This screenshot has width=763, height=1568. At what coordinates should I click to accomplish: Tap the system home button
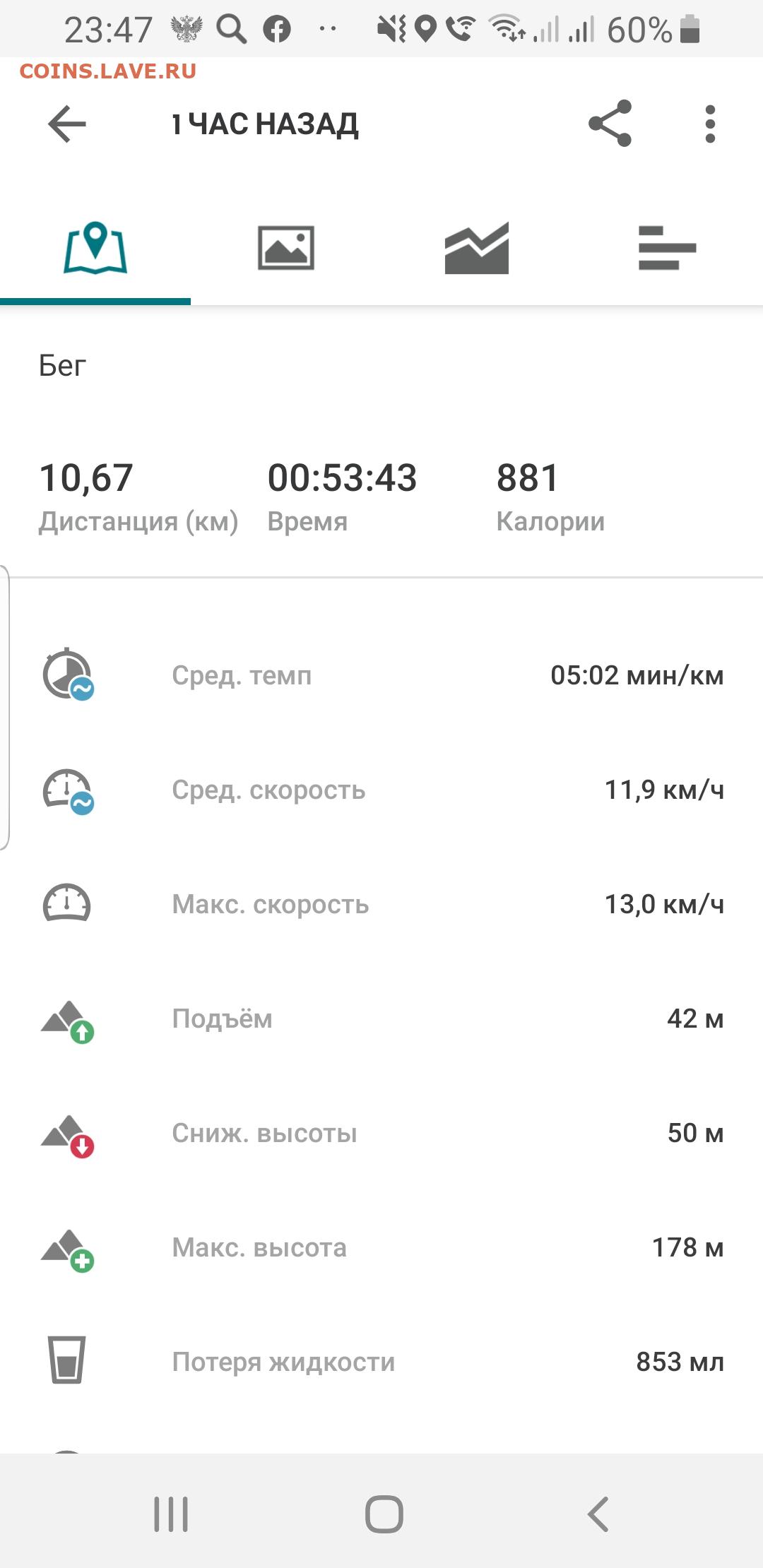384,1514
